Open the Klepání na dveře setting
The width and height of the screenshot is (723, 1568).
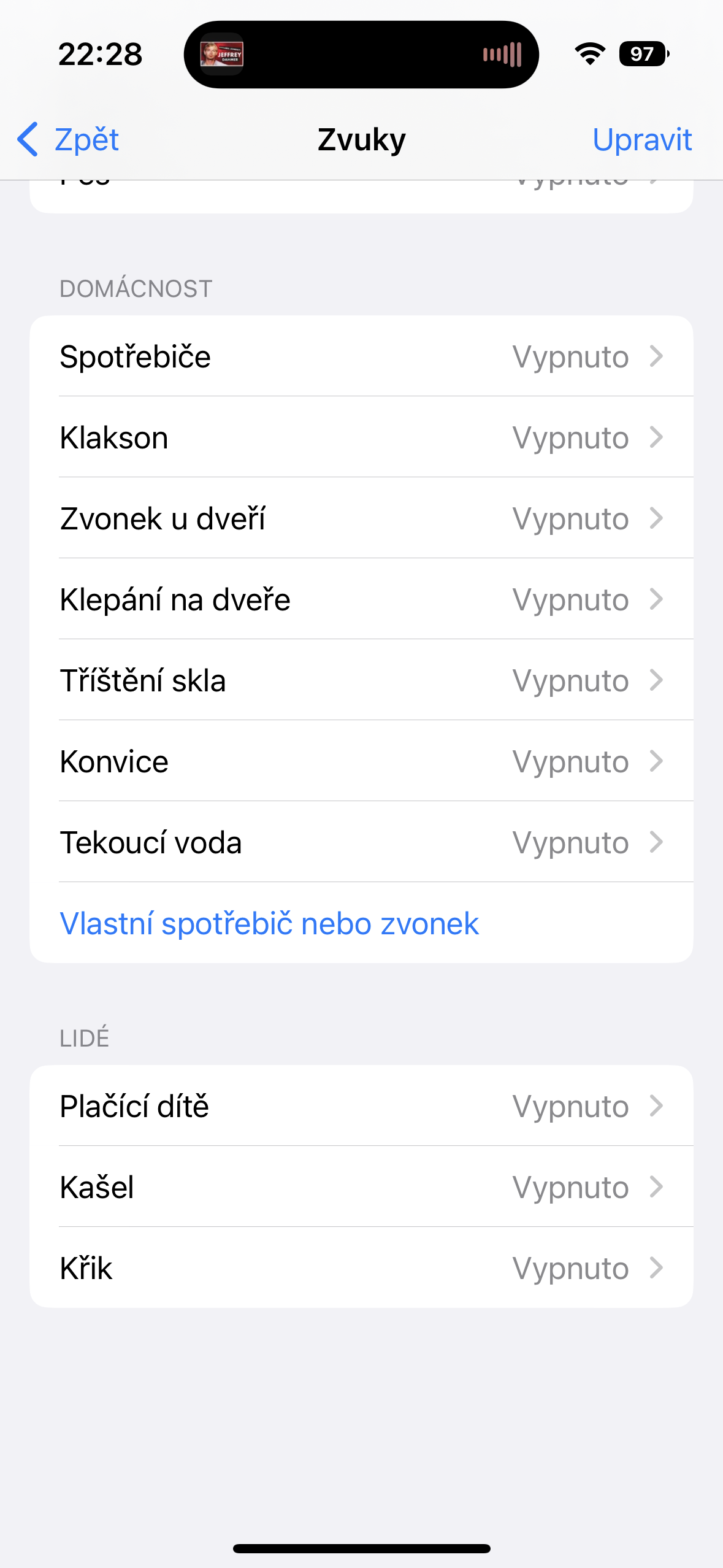[362, 599]
